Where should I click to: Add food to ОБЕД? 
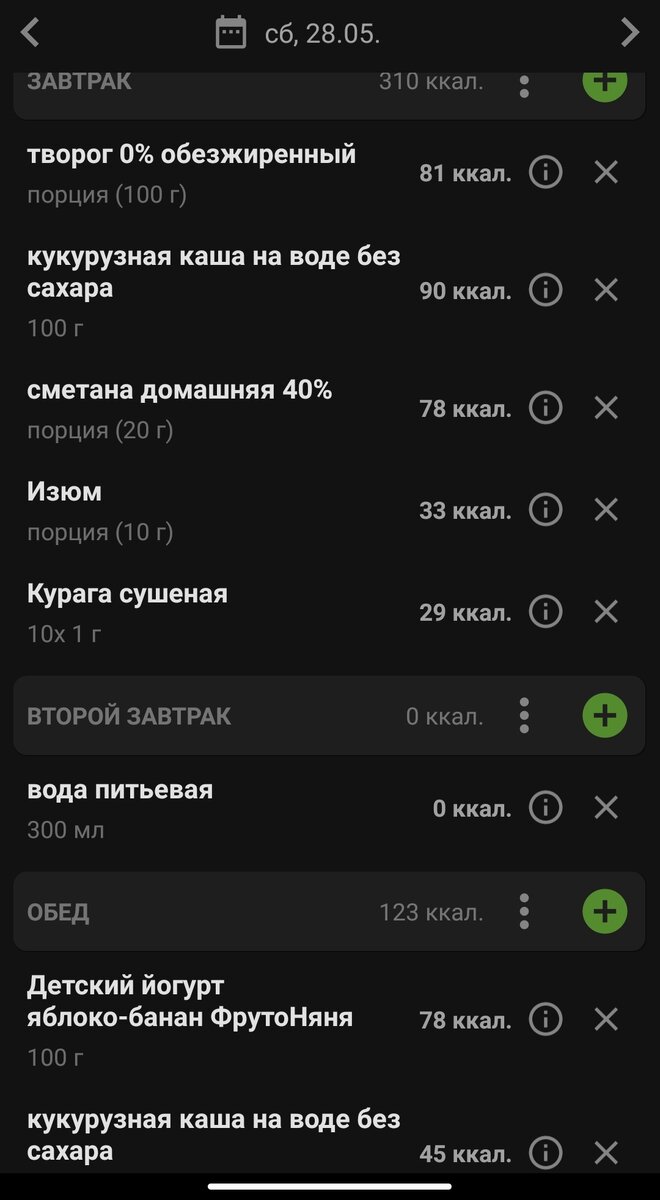(604, 912)
